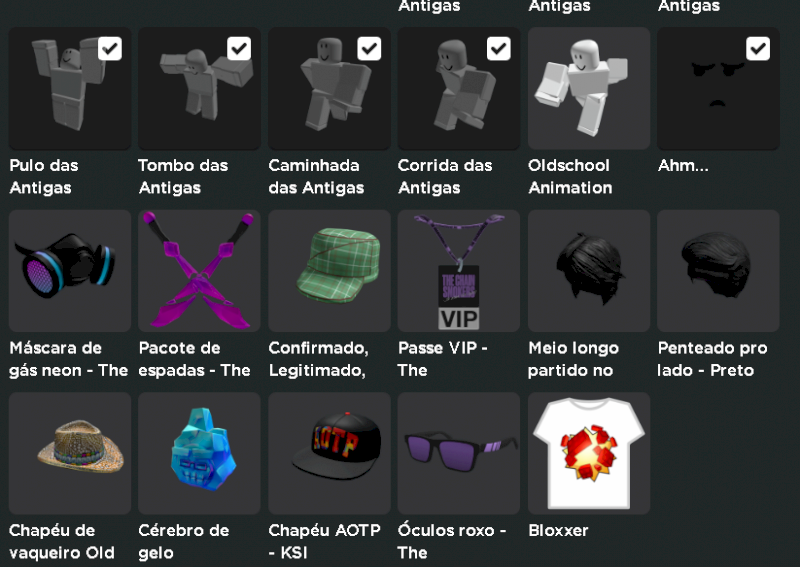Choose the Passe VIP lanyard item
Image resolution: width=800 pixels, height=567 pixels.
(458, 271)
